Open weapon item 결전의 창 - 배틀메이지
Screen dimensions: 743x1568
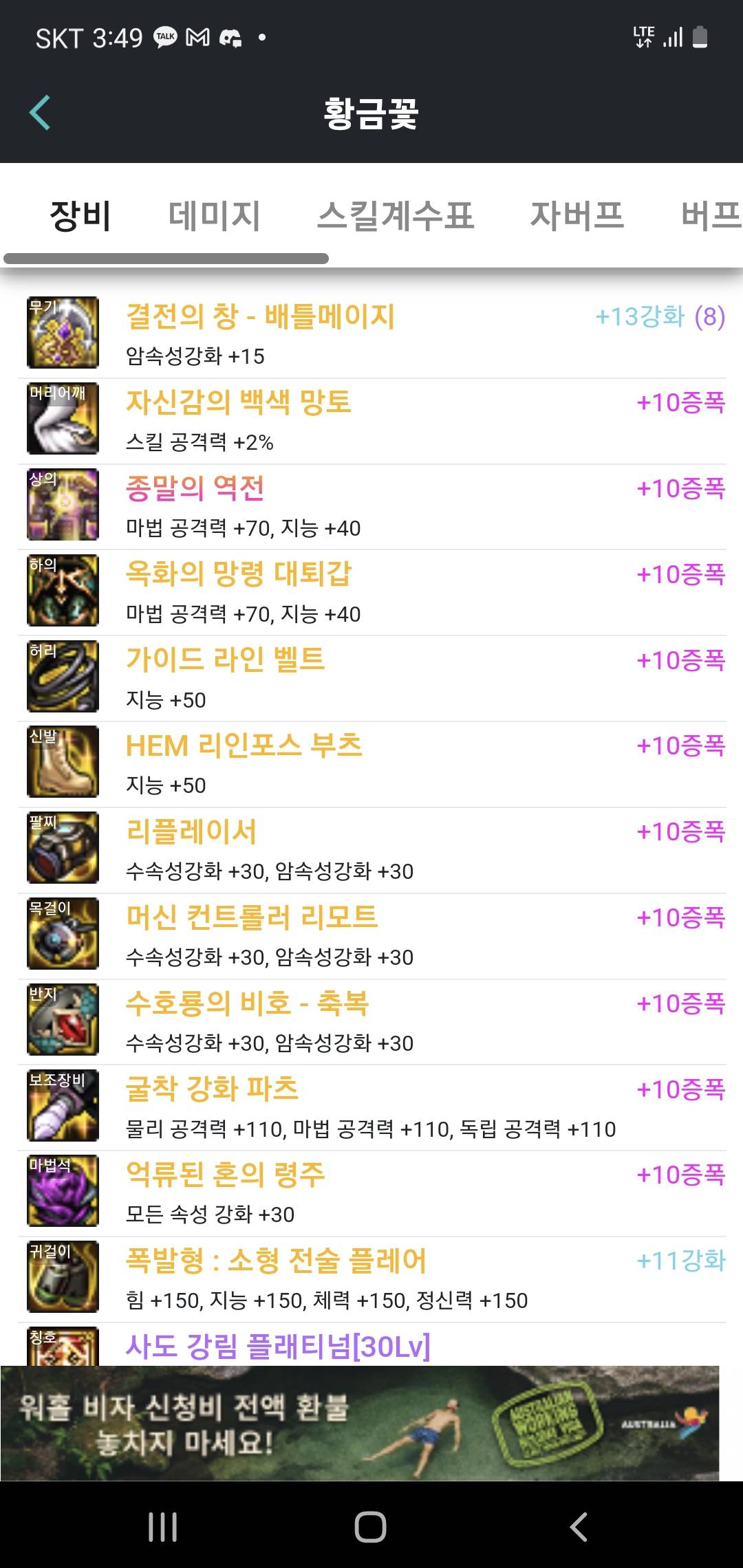coord(371,334)
